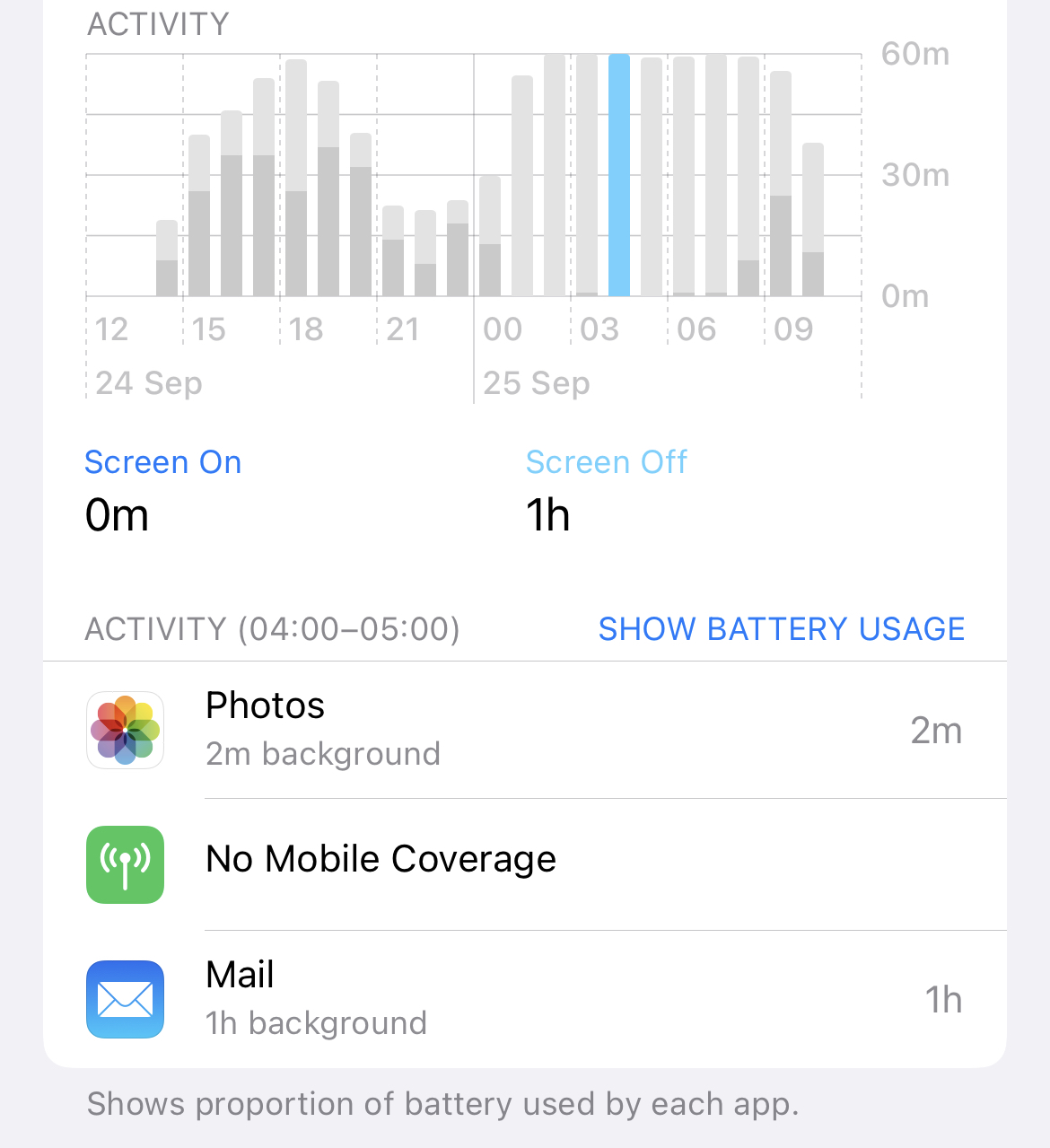Image resolution: width=1050 pixels, height=1148 pixels.
Task: Open the Photos activity row
Action: (x=524, y=730)
